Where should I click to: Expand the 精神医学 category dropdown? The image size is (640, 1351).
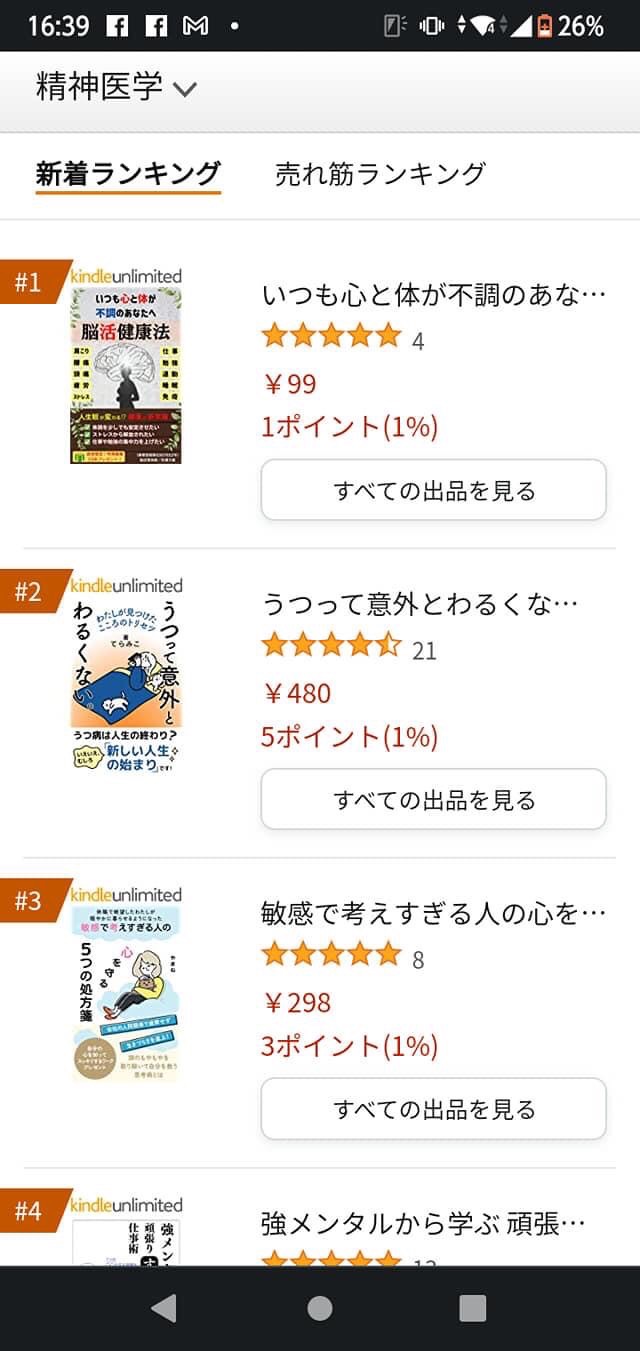[116, 87]
